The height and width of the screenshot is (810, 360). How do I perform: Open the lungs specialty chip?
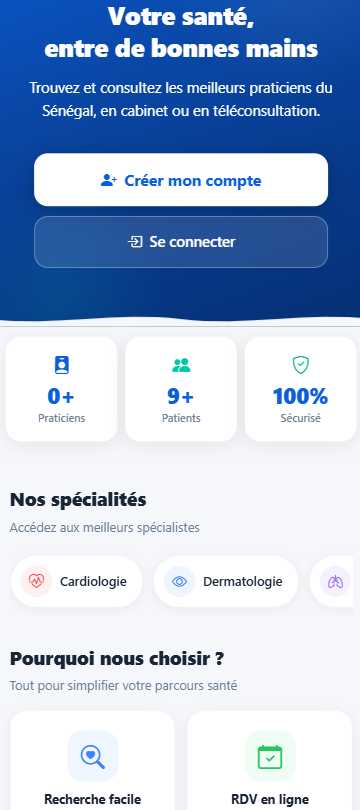point(333,582)
